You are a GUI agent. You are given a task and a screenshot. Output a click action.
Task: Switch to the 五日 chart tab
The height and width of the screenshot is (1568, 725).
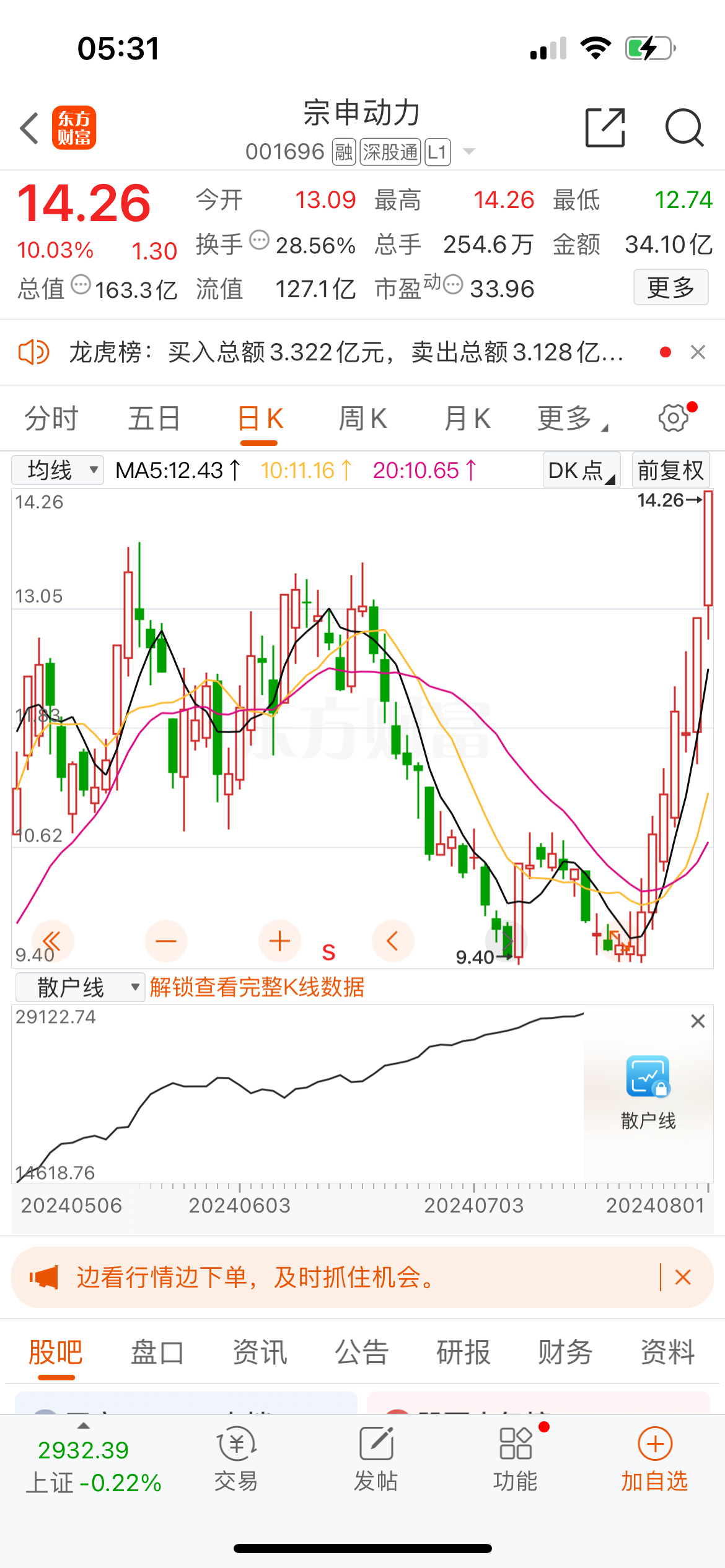pos(154,419)
